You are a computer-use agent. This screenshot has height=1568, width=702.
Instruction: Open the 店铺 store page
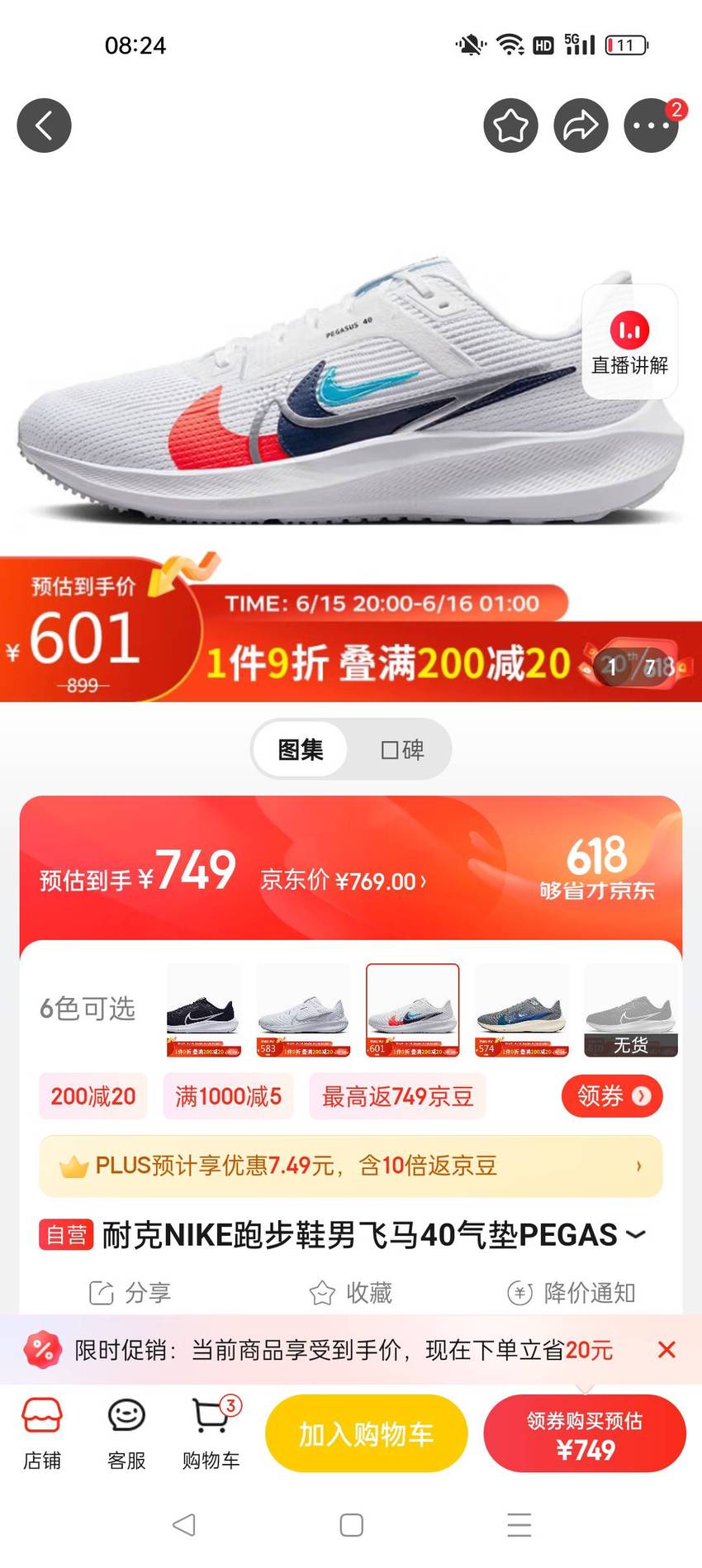tap(42, 1433)
